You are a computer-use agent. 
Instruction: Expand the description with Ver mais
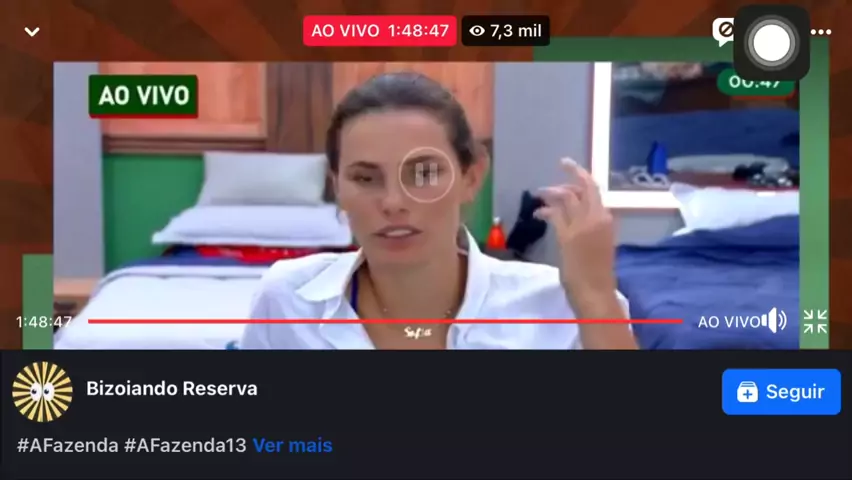292,445
